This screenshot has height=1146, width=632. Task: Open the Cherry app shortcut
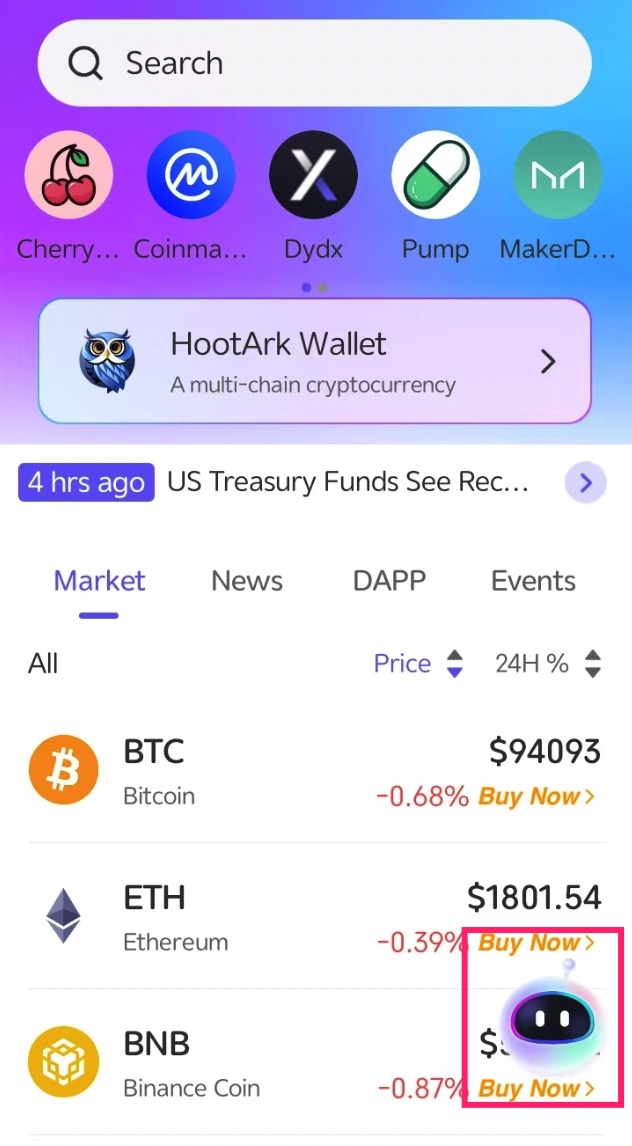click(x=68, y=175)
